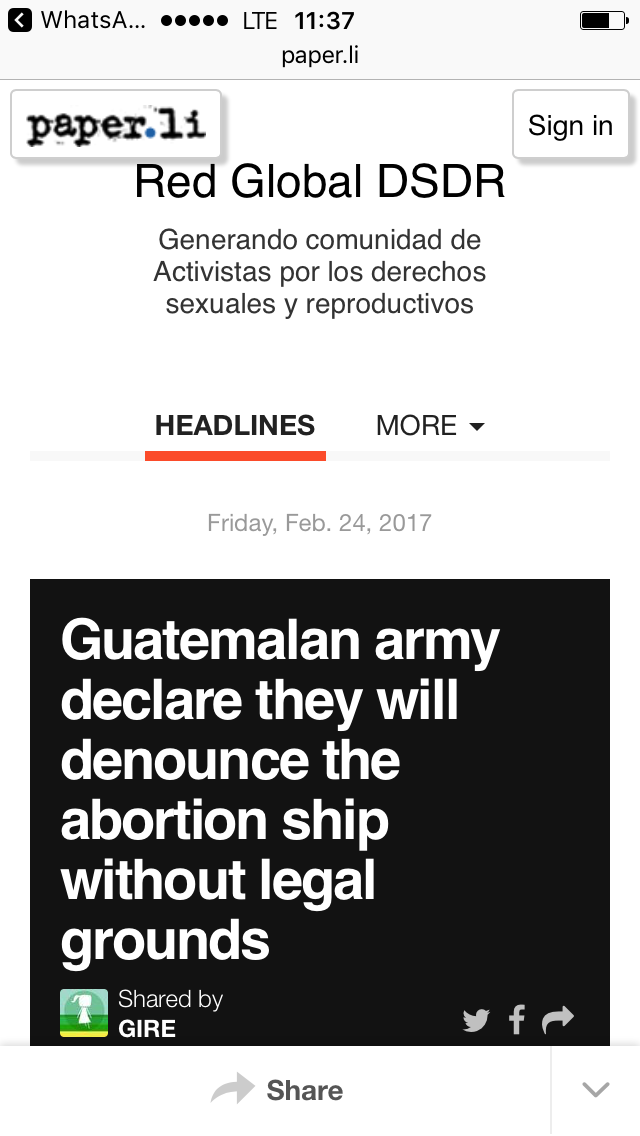This screenshot has height=1136, width=640.
Task: Open GIRE's profile under Shared by
Action: point(146,1028)
